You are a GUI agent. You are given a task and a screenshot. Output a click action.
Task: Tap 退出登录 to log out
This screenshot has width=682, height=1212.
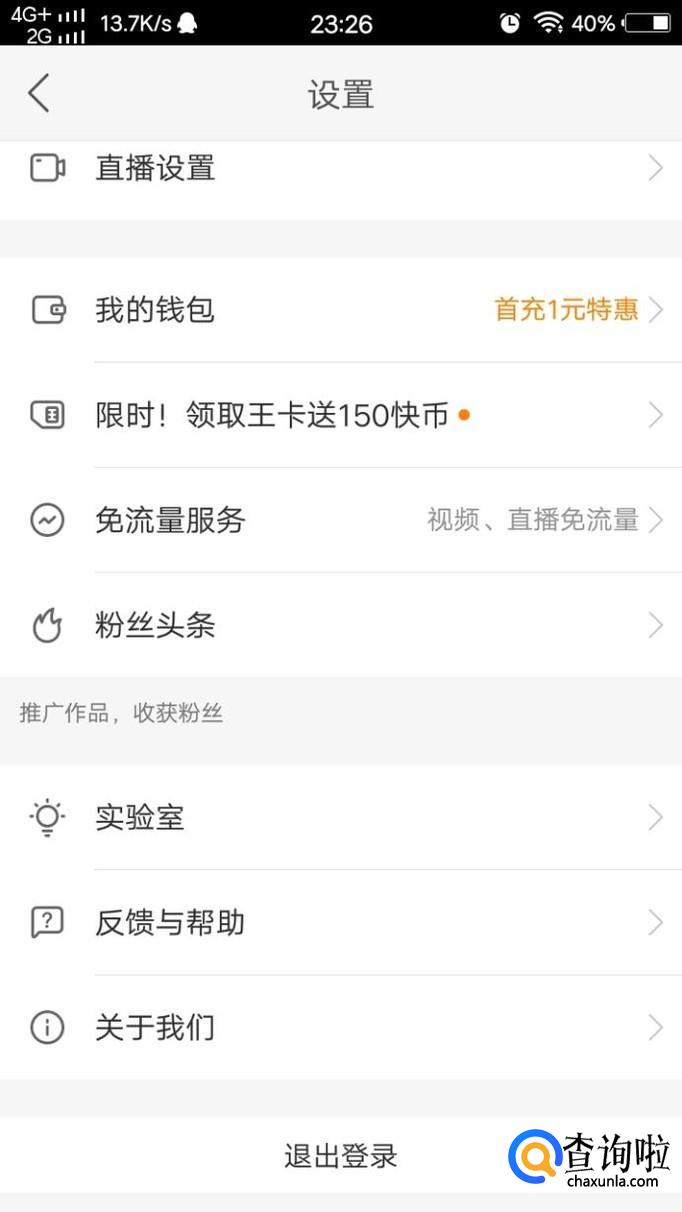(x=341, y=1156)
